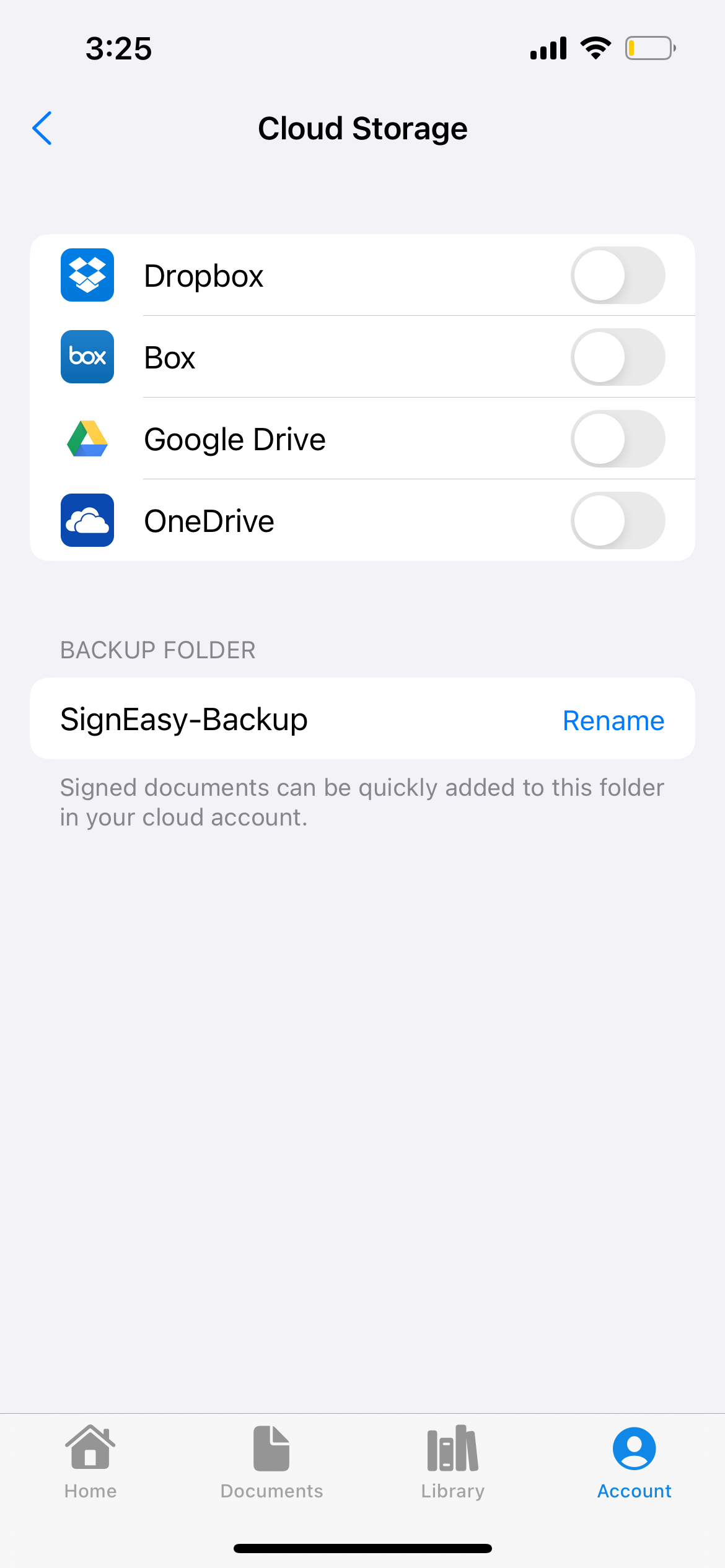Switch to the Home tab
This screenshot has height=1568, width=725.
(90, 1462)
